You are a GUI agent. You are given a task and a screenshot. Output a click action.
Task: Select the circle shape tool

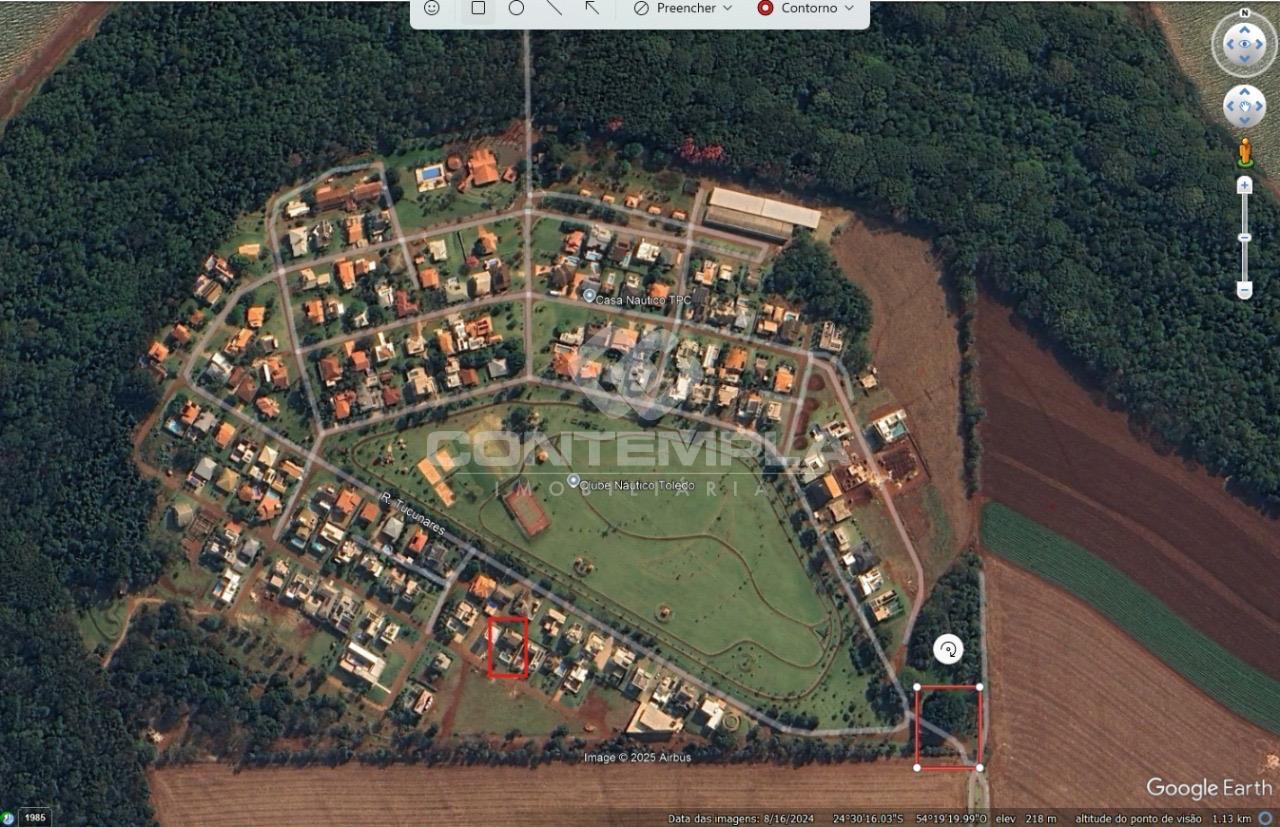tap(516, 8)
